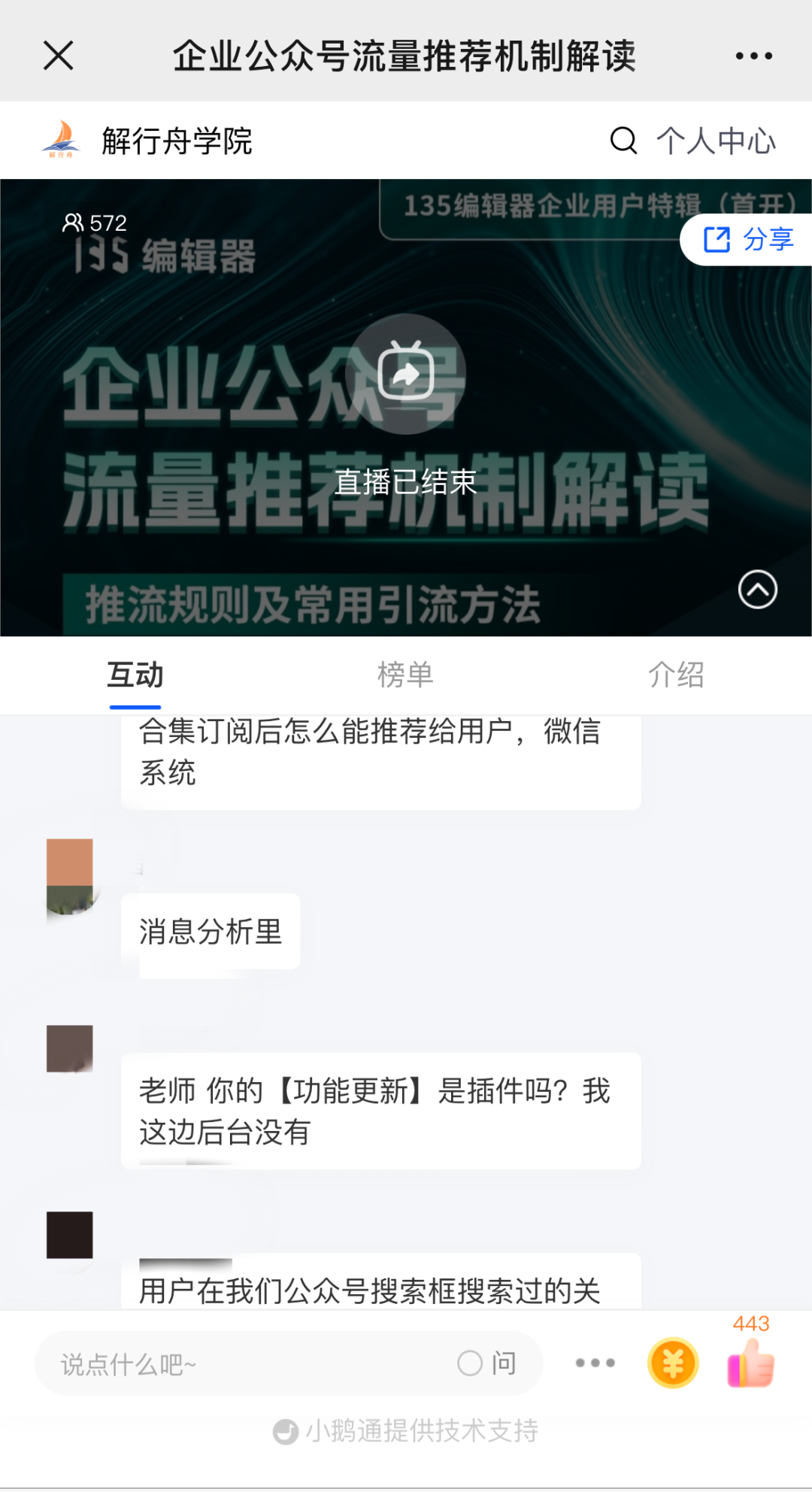This screenshot has height=1492, width=812.
Task: Select the 互动 tab
Action: click(x=135, y=675)
